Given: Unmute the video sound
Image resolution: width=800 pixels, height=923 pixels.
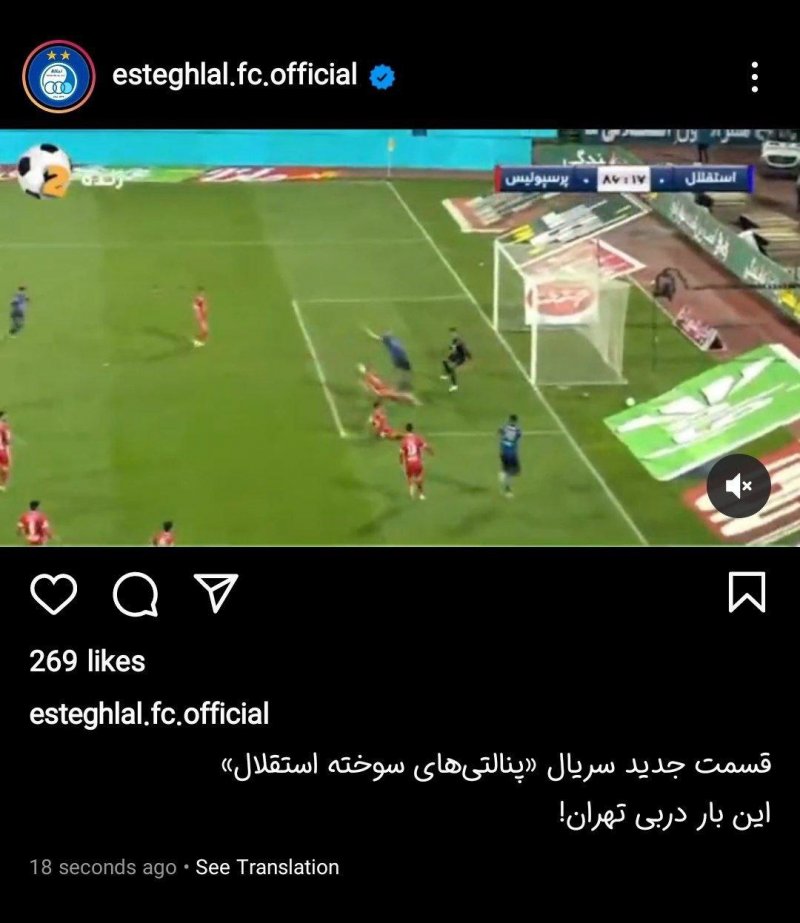Looking at the screenshot, I should [739, 486].
